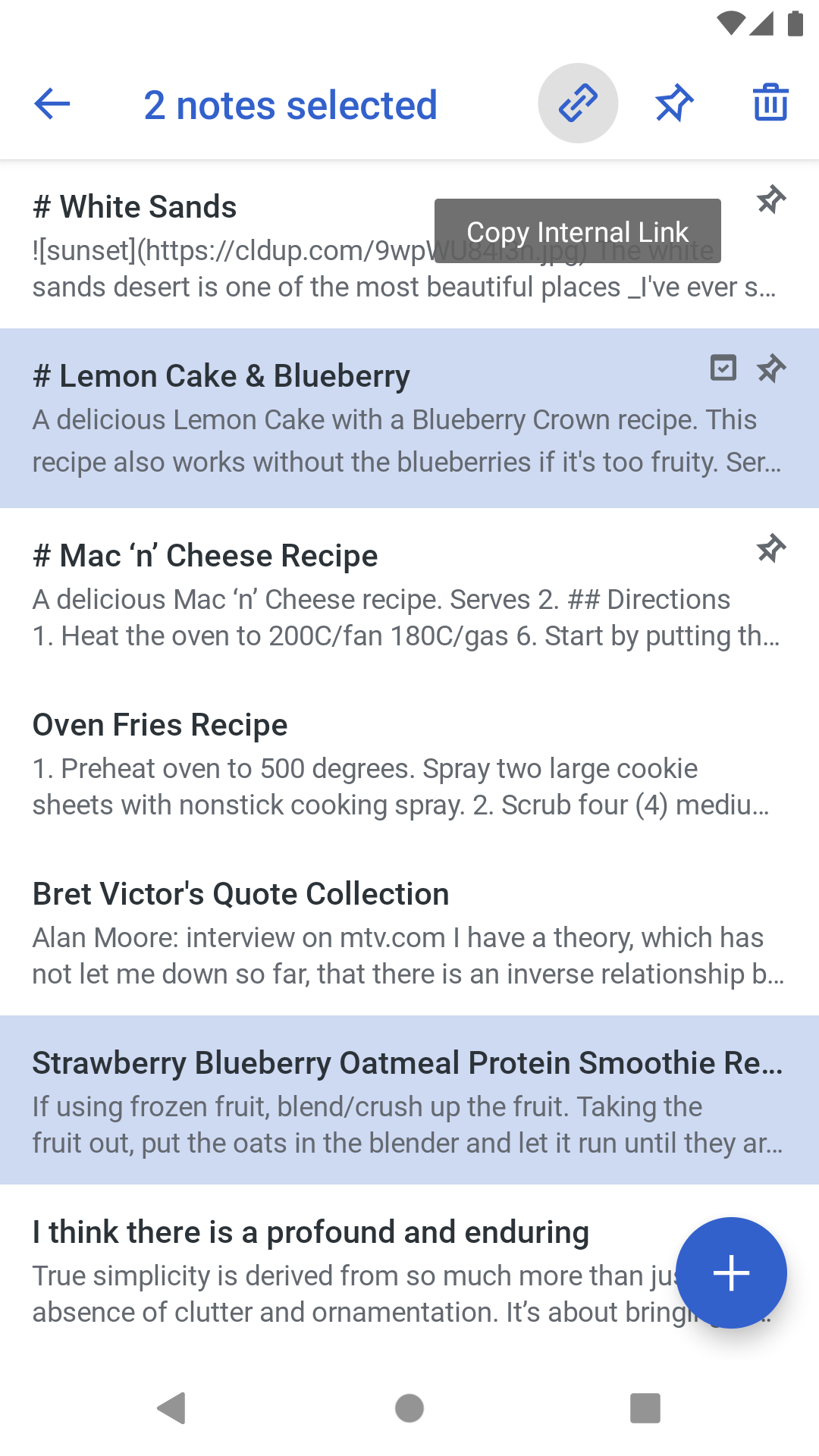Create a new note
Viewport: 819px width, 1456px height.
731,1272
